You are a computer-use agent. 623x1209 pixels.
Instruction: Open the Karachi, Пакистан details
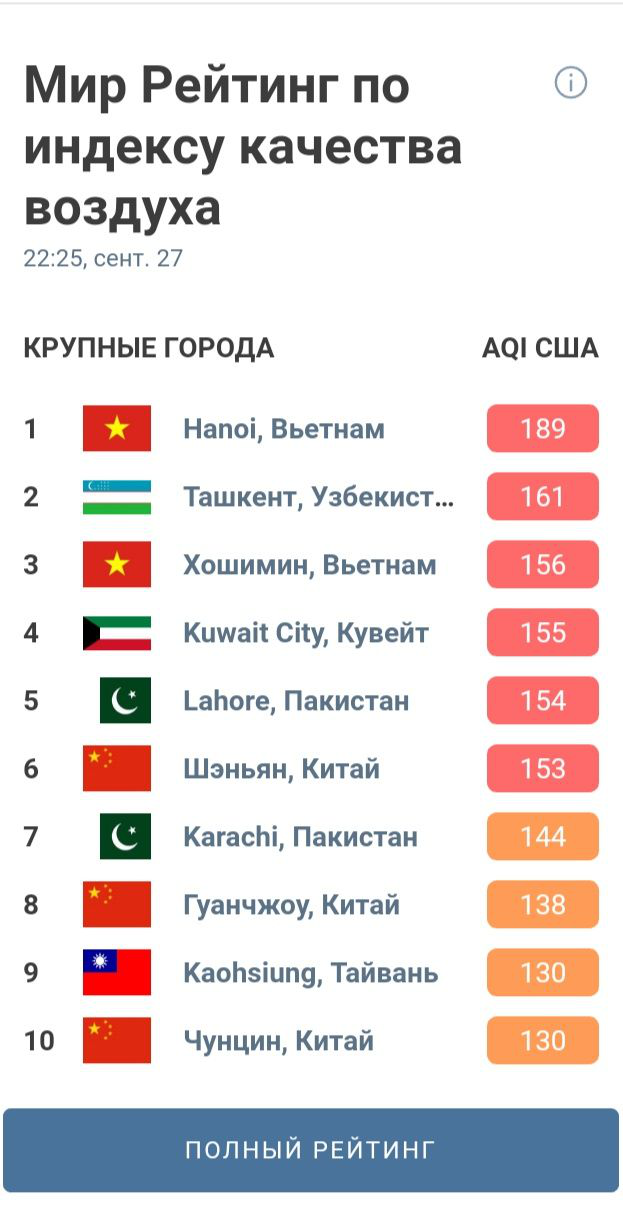[300, 837]
